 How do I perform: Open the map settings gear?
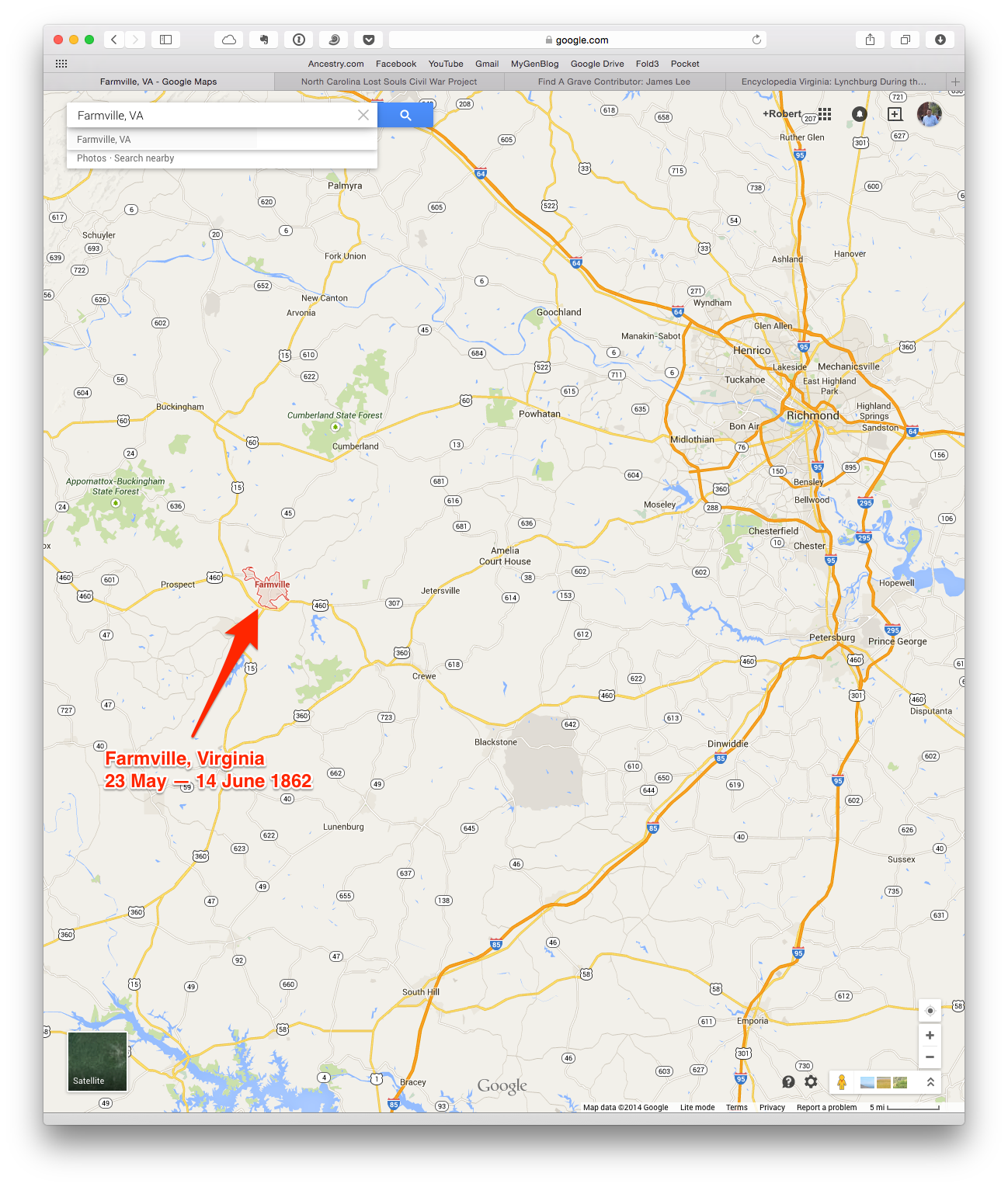pyautogui.click(x=811, y=1081)
